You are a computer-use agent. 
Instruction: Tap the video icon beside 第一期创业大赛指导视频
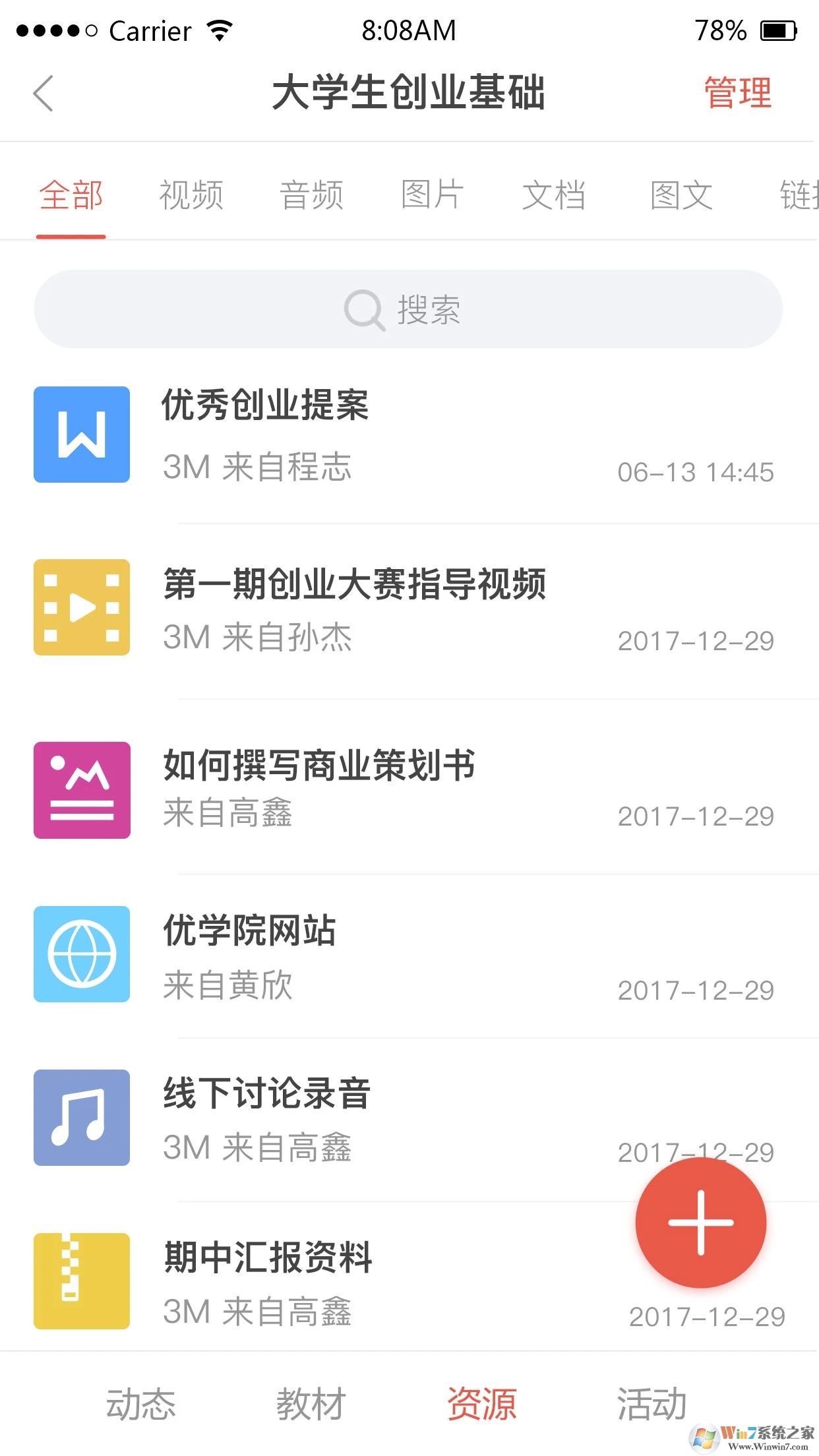(81, 607)
